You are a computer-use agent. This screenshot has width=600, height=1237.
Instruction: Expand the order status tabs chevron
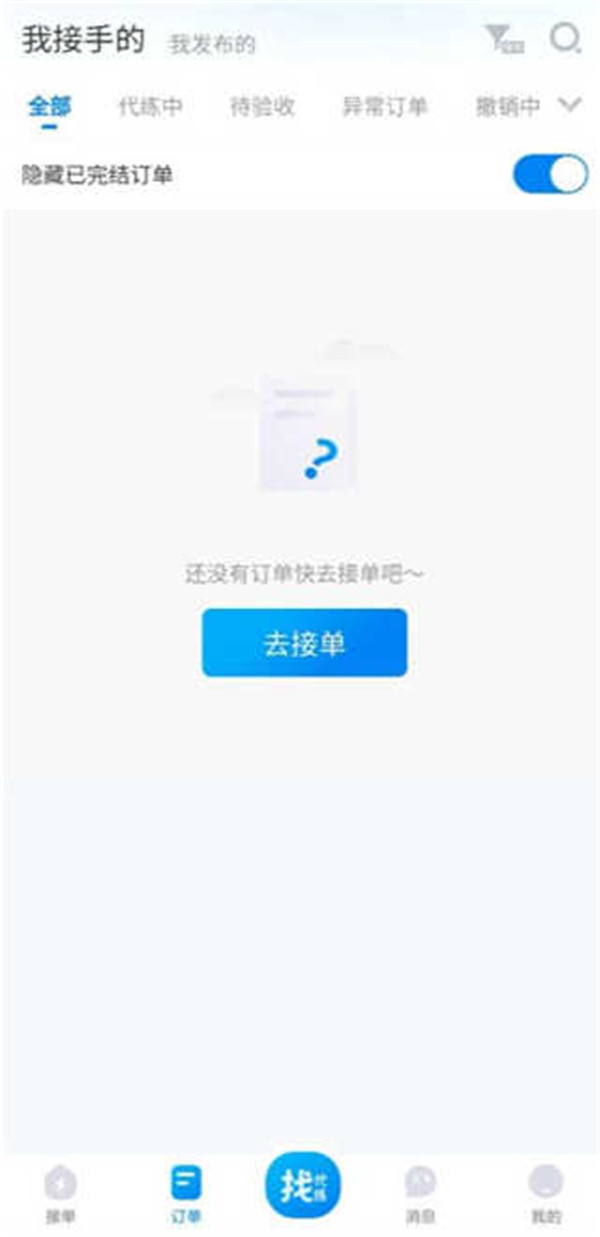pos(570,106)
